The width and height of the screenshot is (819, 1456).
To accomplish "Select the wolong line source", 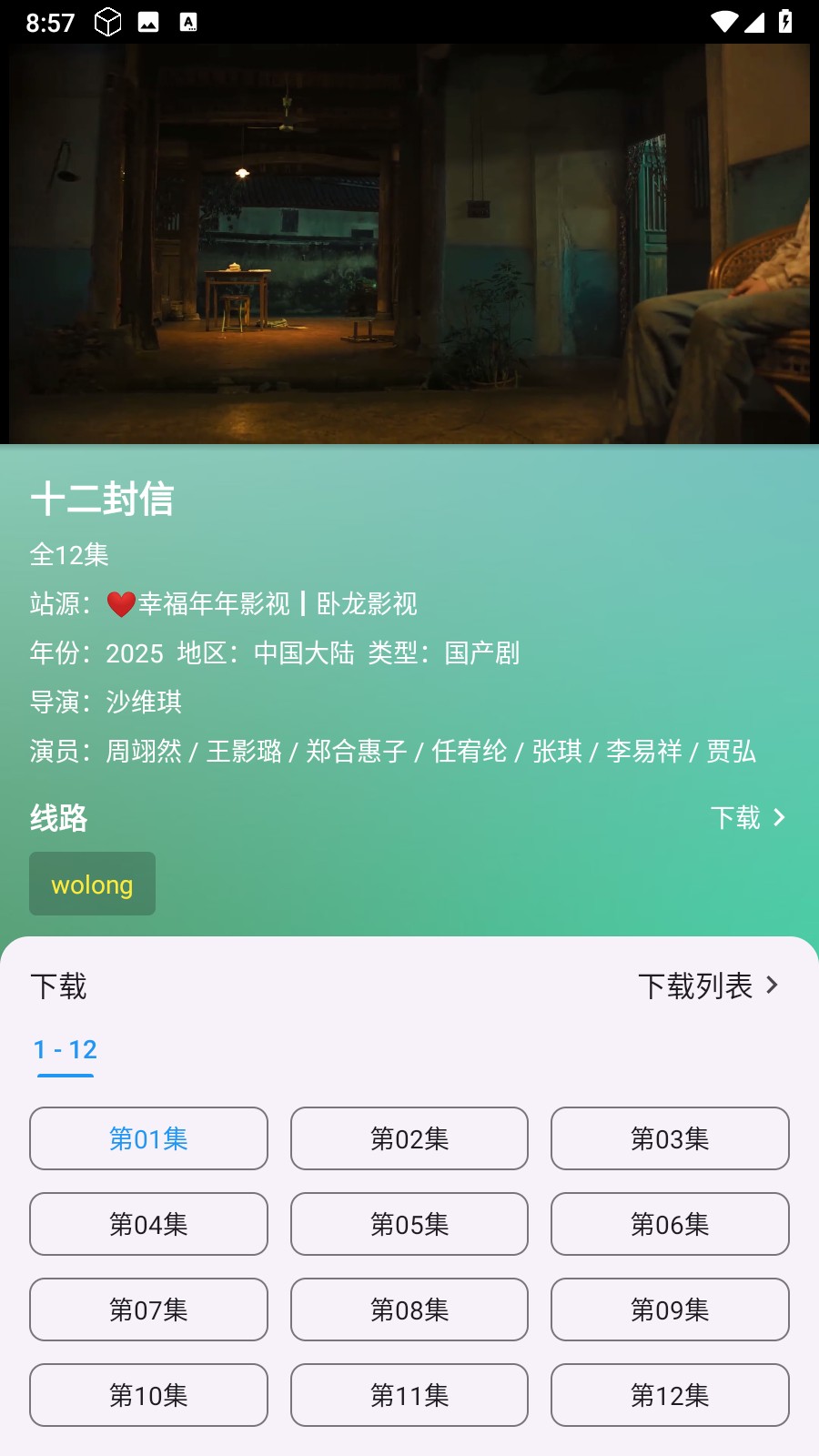I will click(x=92, y=885).
